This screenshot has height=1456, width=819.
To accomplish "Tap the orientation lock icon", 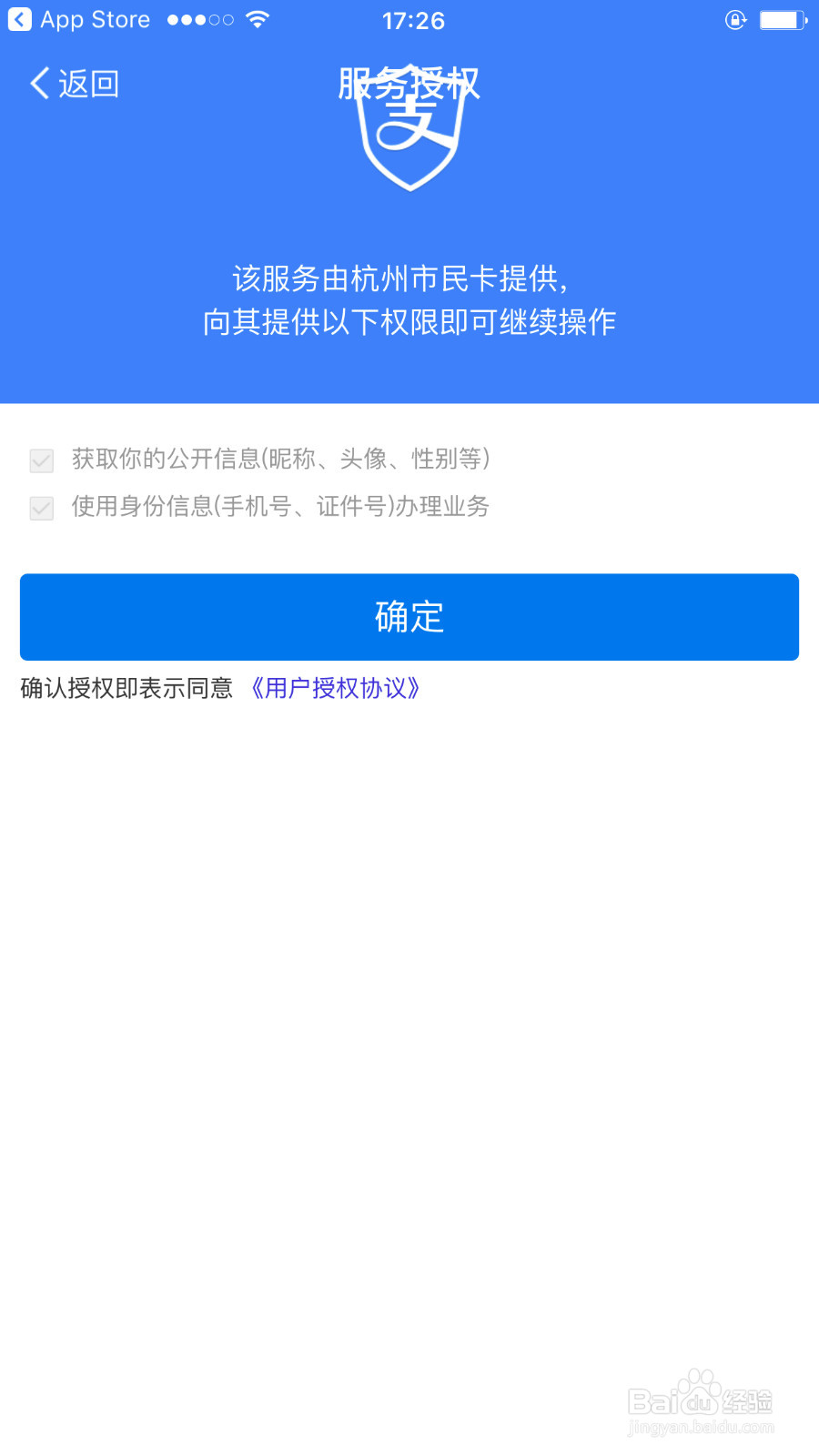I will click(x=735, y=19).
